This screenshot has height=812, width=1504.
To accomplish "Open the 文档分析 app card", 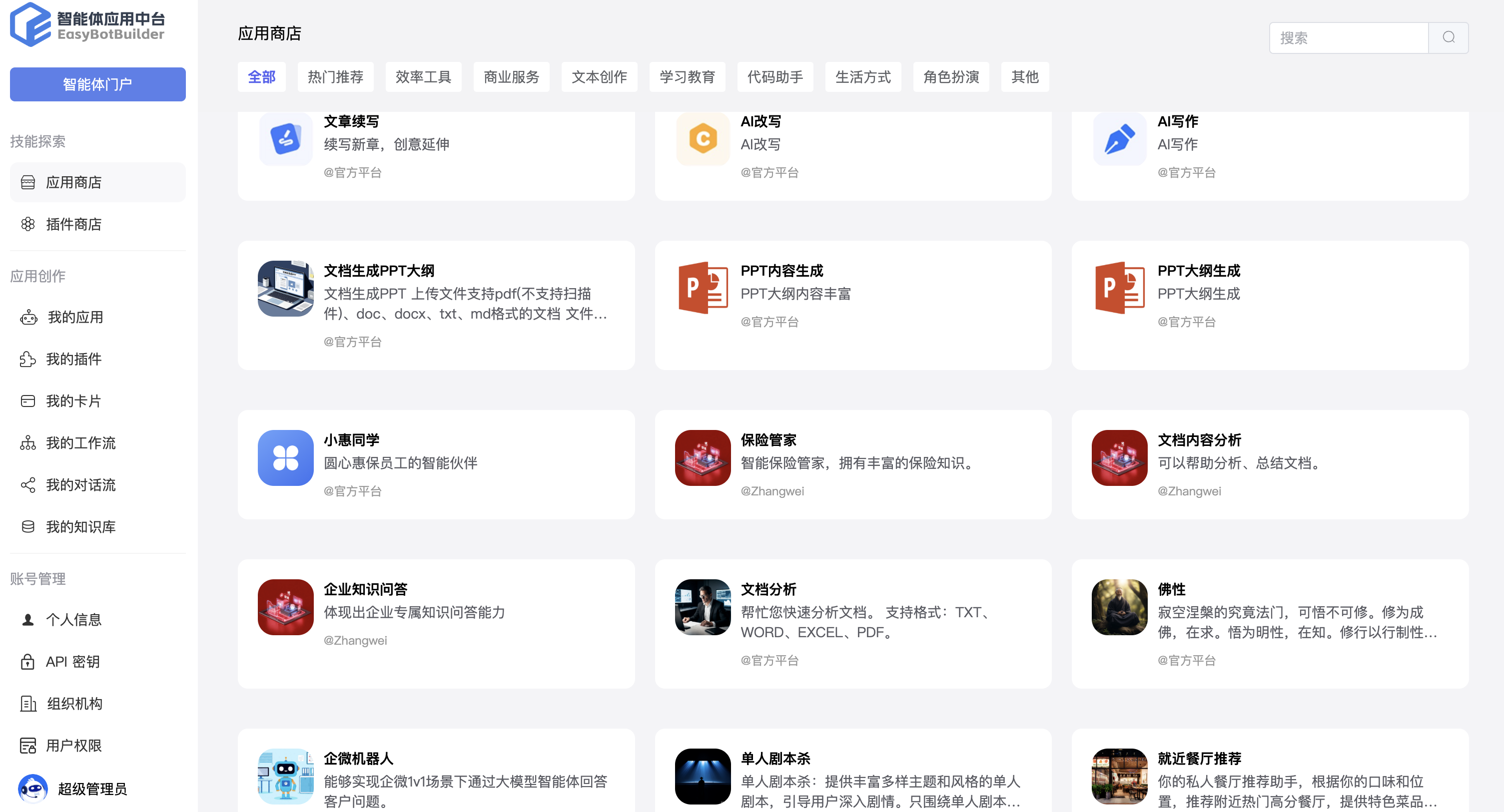I will coord(852,624).
